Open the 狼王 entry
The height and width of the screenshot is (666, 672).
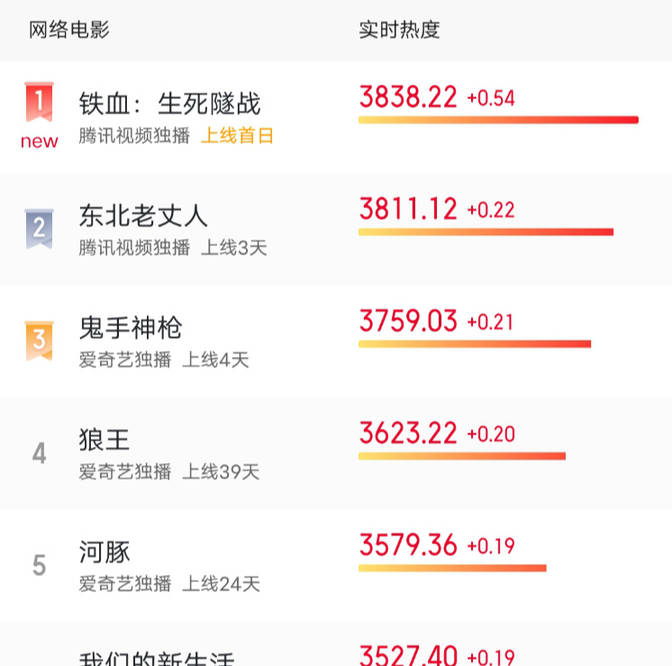point(105,440)
